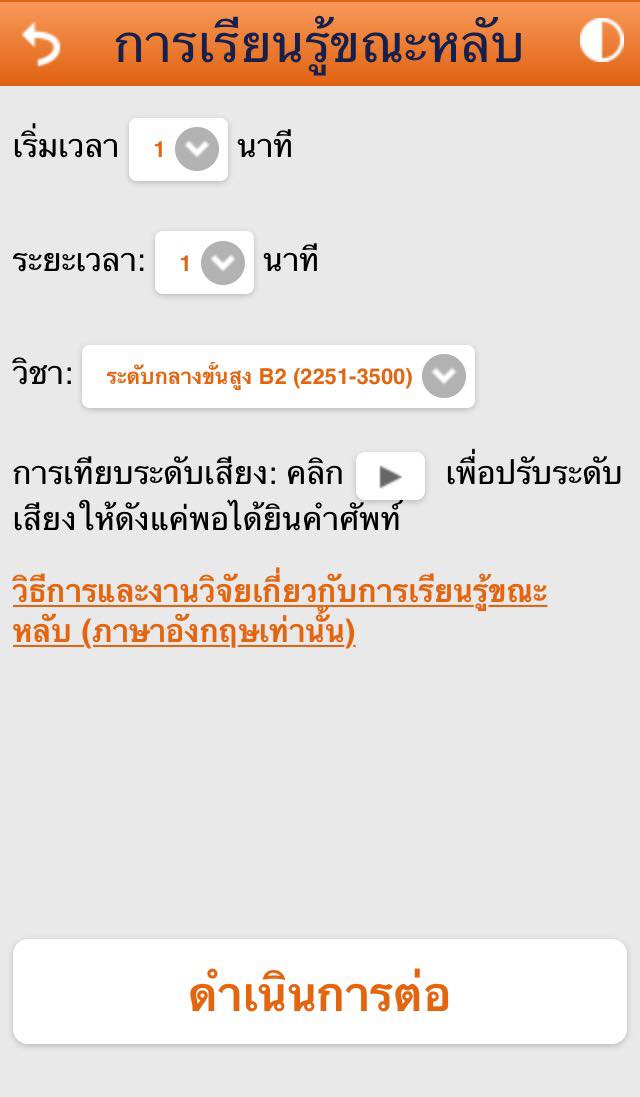Tap the ดำเนินการต่อ button
The image size is (640, 1097).
click(x=320, y=992)
